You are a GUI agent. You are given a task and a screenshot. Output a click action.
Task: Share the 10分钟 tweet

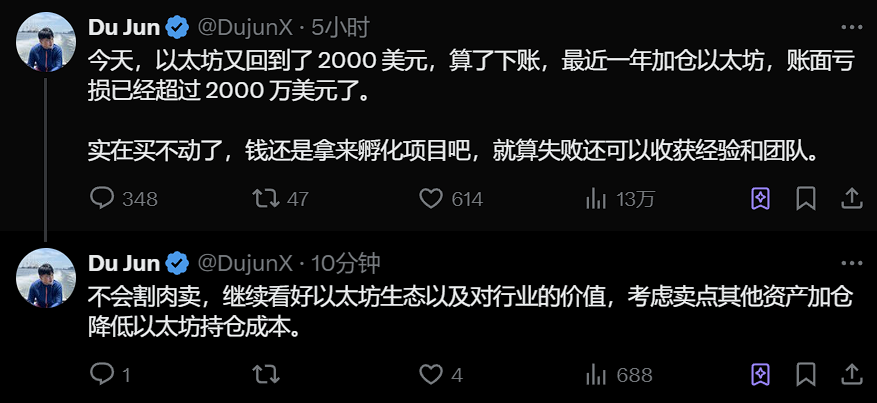[851, 375]
